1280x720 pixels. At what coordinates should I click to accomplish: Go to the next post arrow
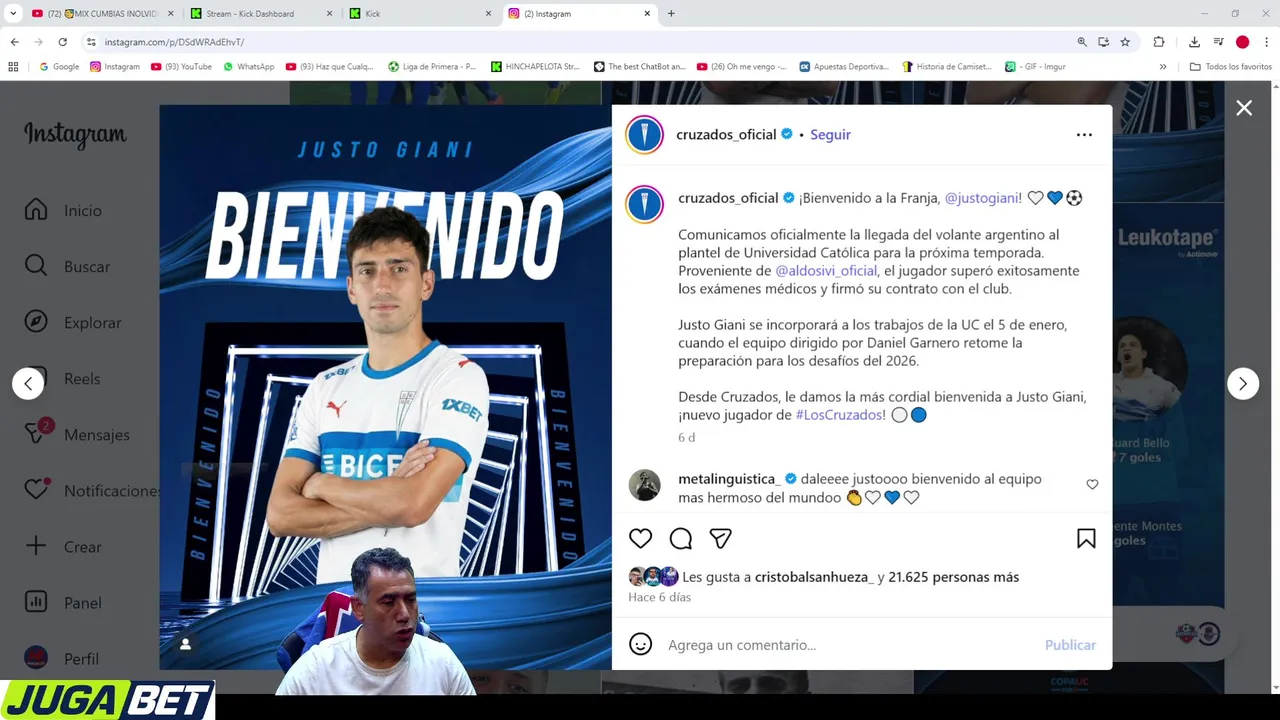tap(1242, 383)
